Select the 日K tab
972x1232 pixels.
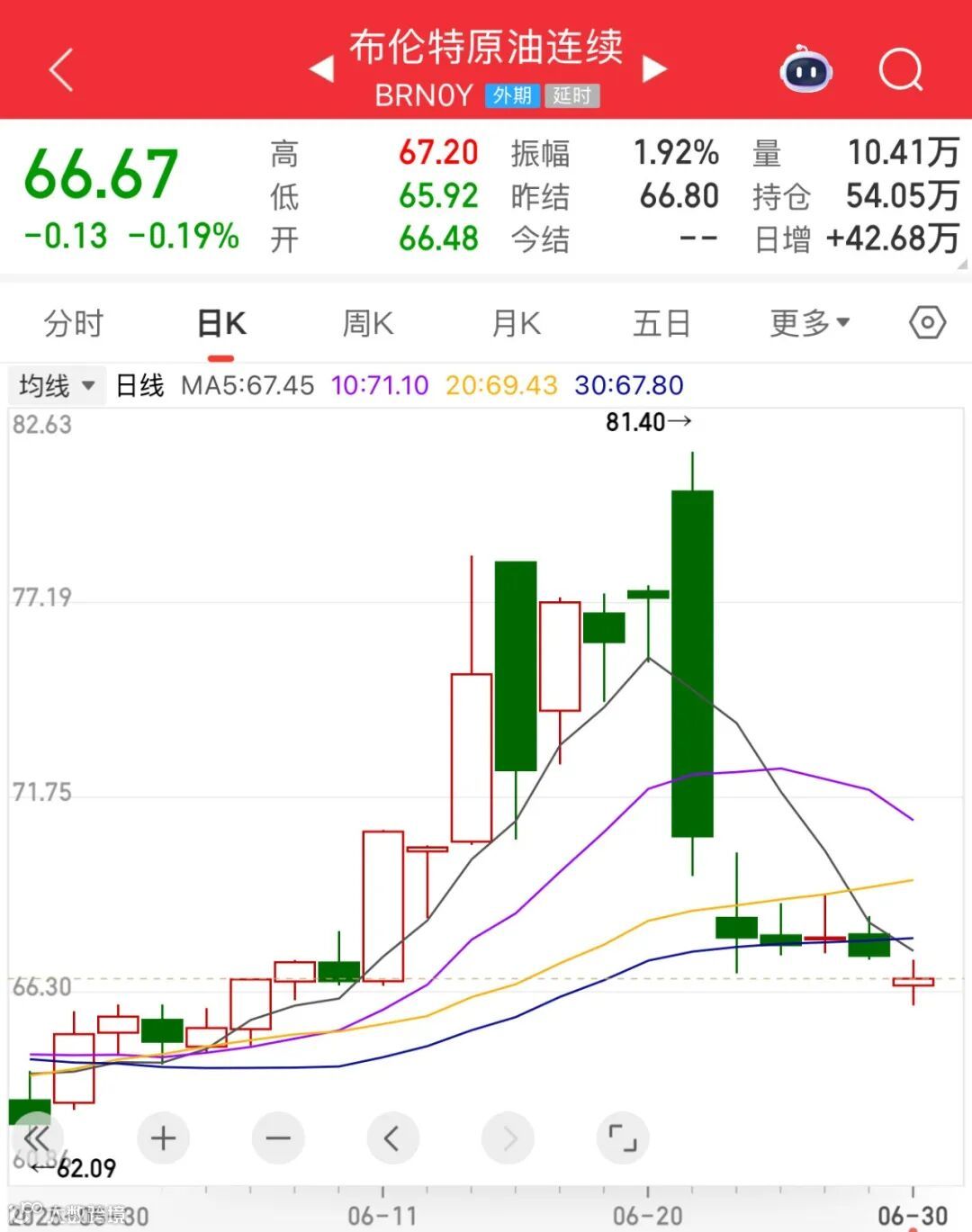coord(221,323)
